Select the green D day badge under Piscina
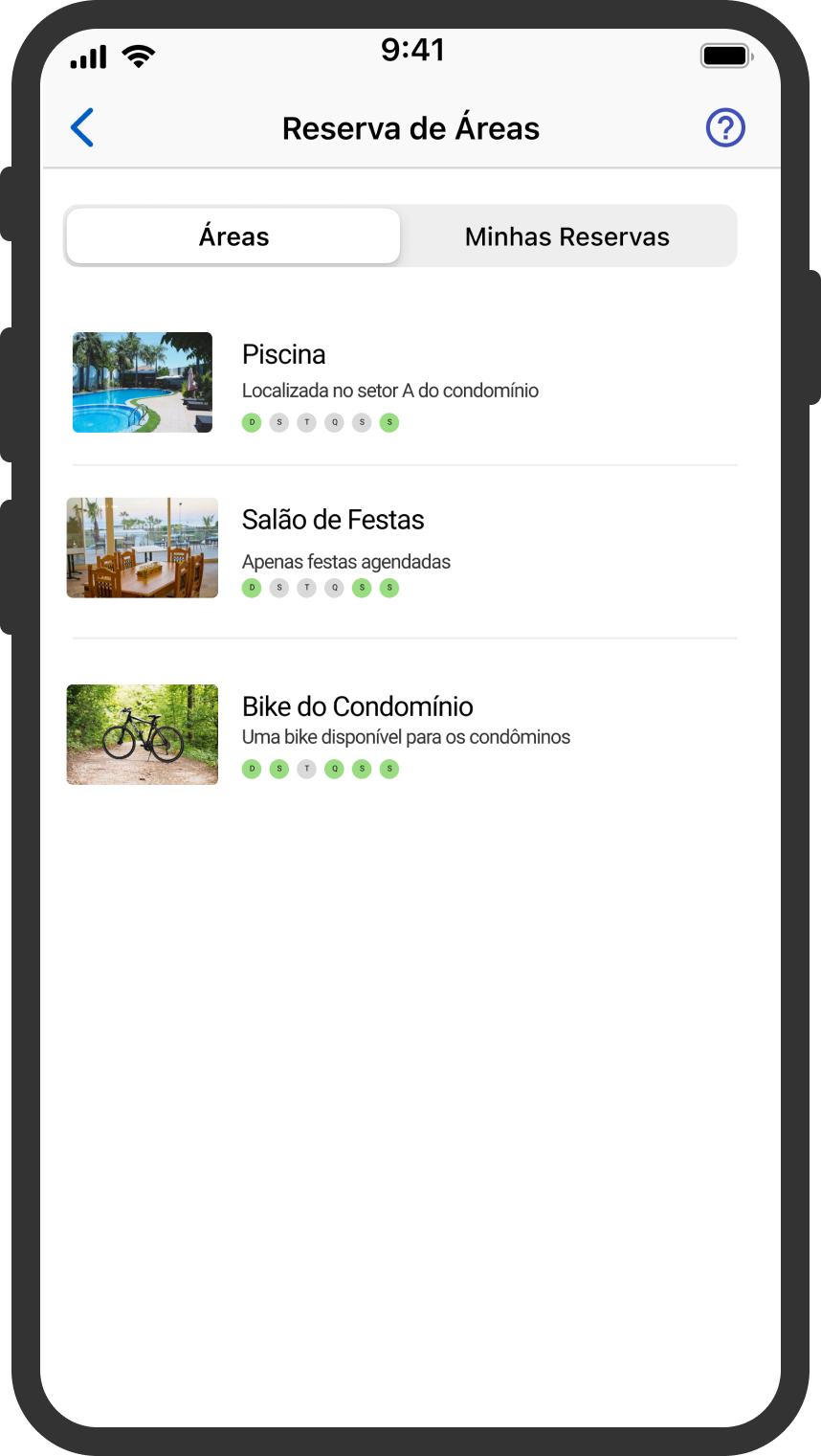This screenshot has height=1456, width=821. click(x=252, y=422)
